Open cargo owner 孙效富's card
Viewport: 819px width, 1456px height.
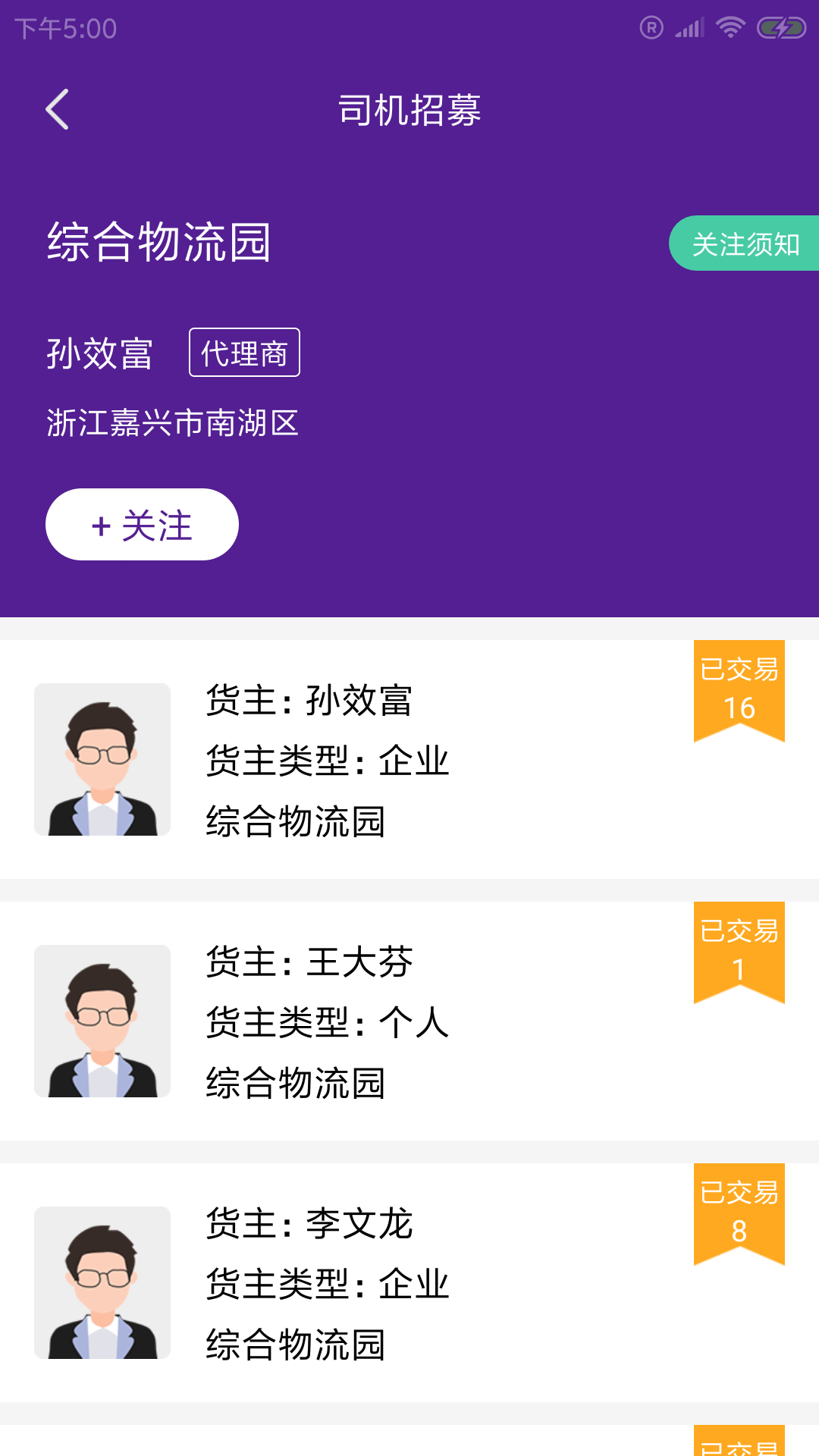[409, 760]
